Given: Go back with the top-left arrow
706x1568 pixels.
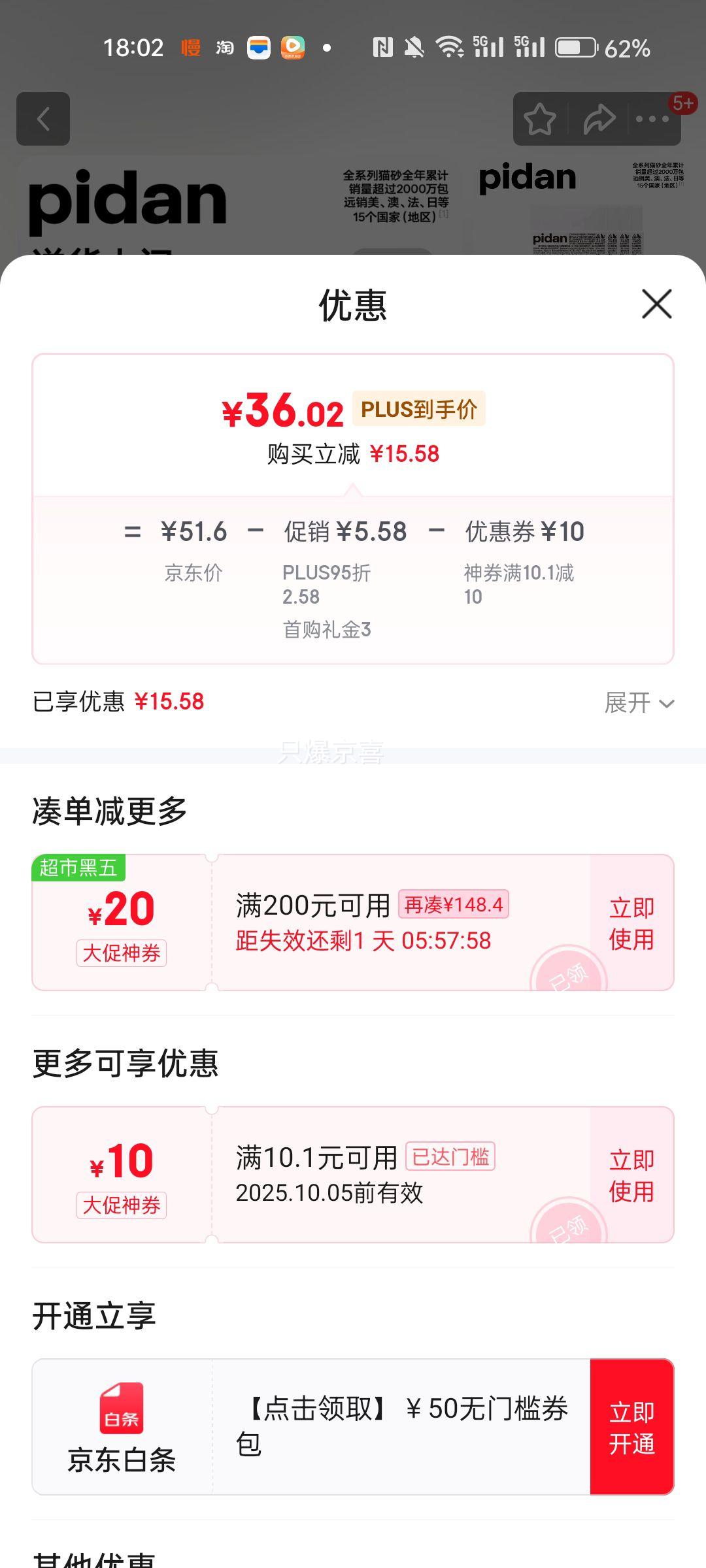Looking at the screenshot, I should coord(43,119).
